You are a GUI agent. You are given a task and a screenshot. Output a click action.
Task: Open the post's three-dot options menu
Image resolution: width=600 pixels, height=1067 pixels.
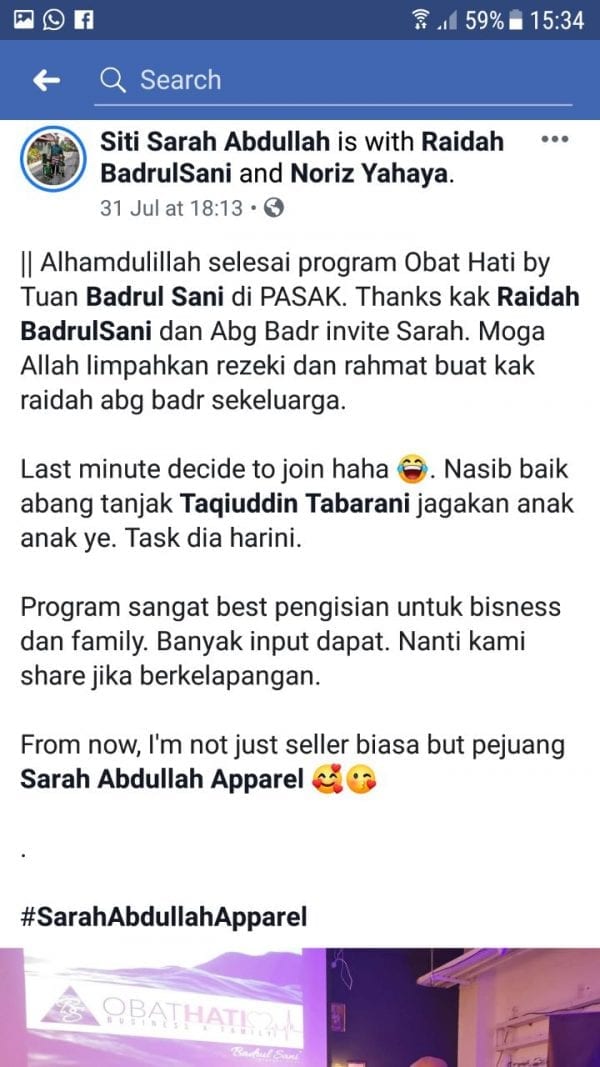(x=553, y=140)
